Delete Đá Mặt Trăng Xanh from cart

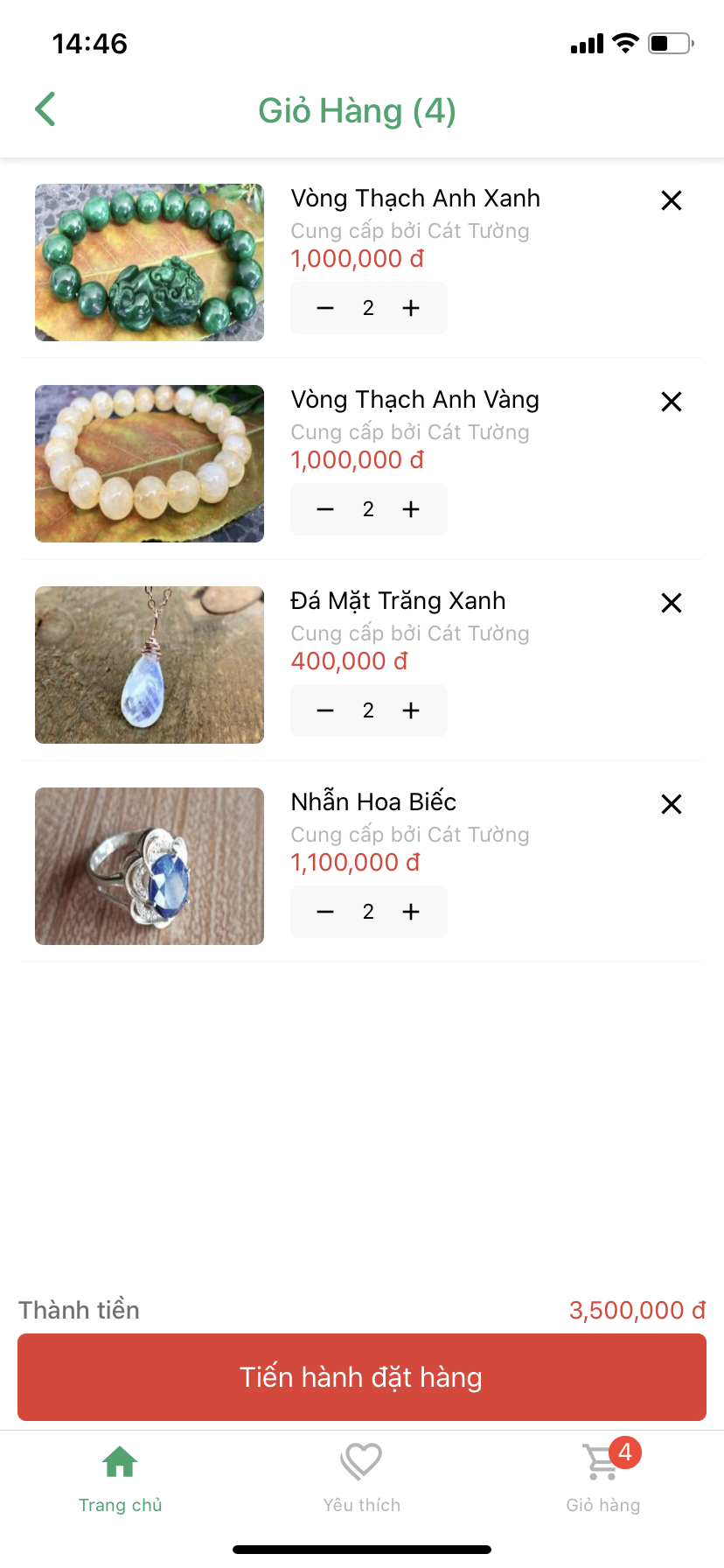pos(672,604)
